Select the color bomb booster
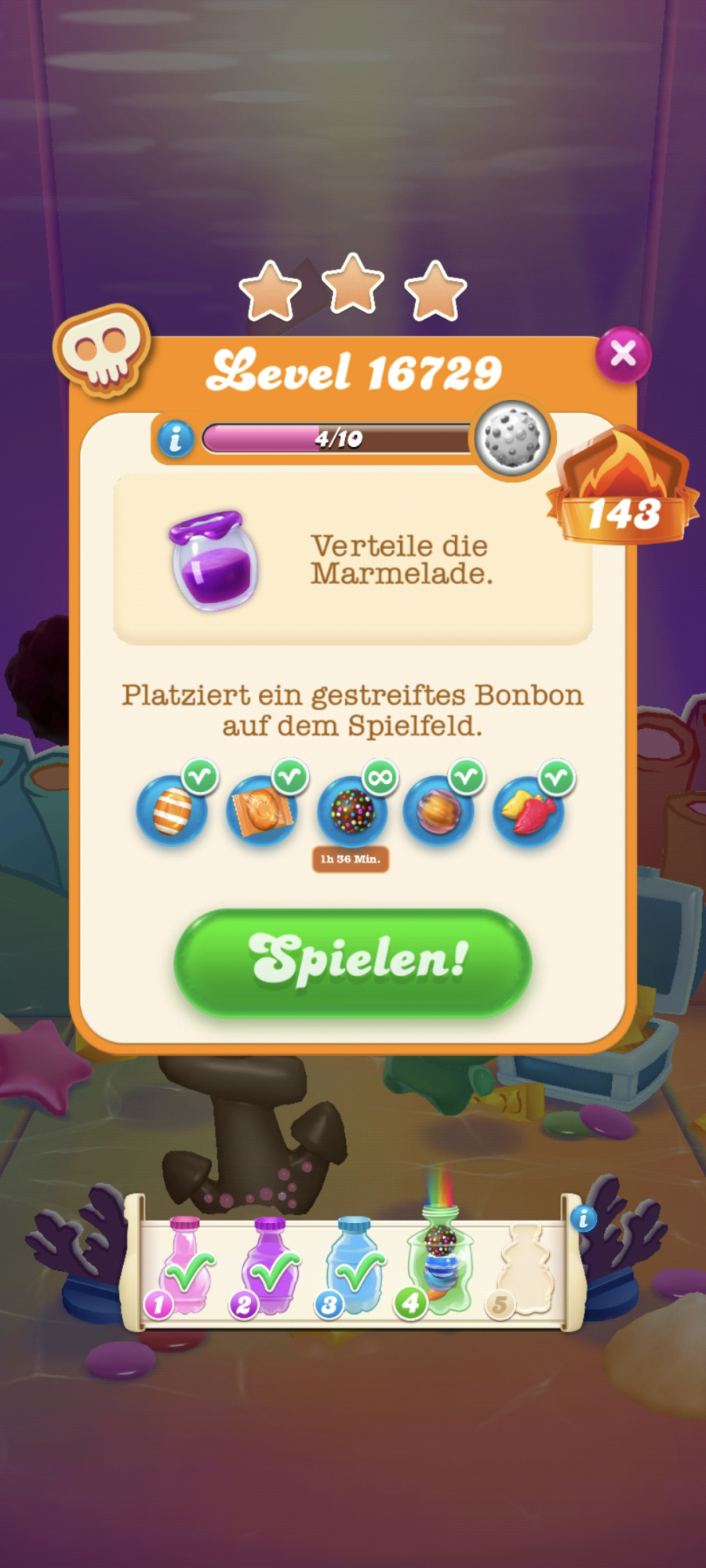706x1568 pixels. 351,811
